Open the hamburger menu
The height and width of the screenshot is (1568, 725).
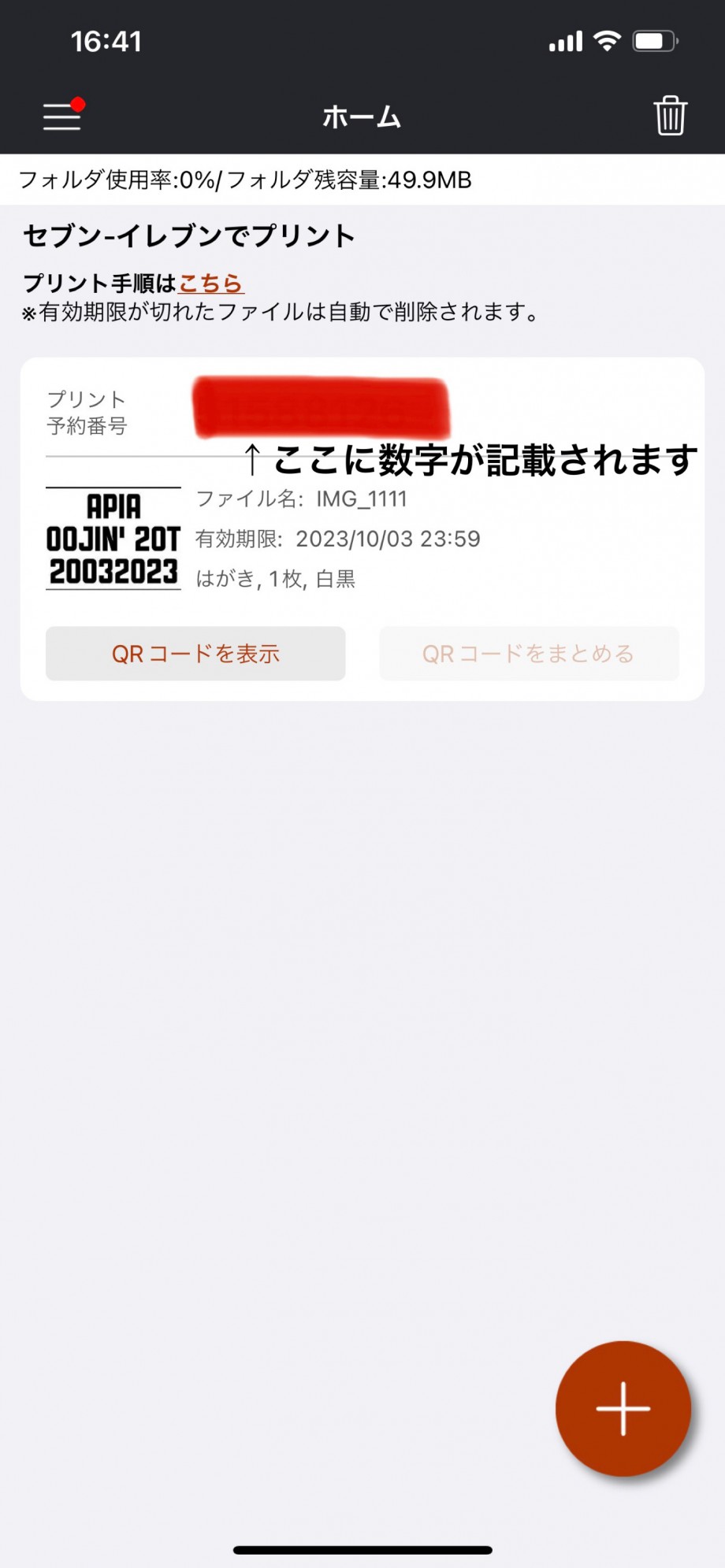[62, 116]
